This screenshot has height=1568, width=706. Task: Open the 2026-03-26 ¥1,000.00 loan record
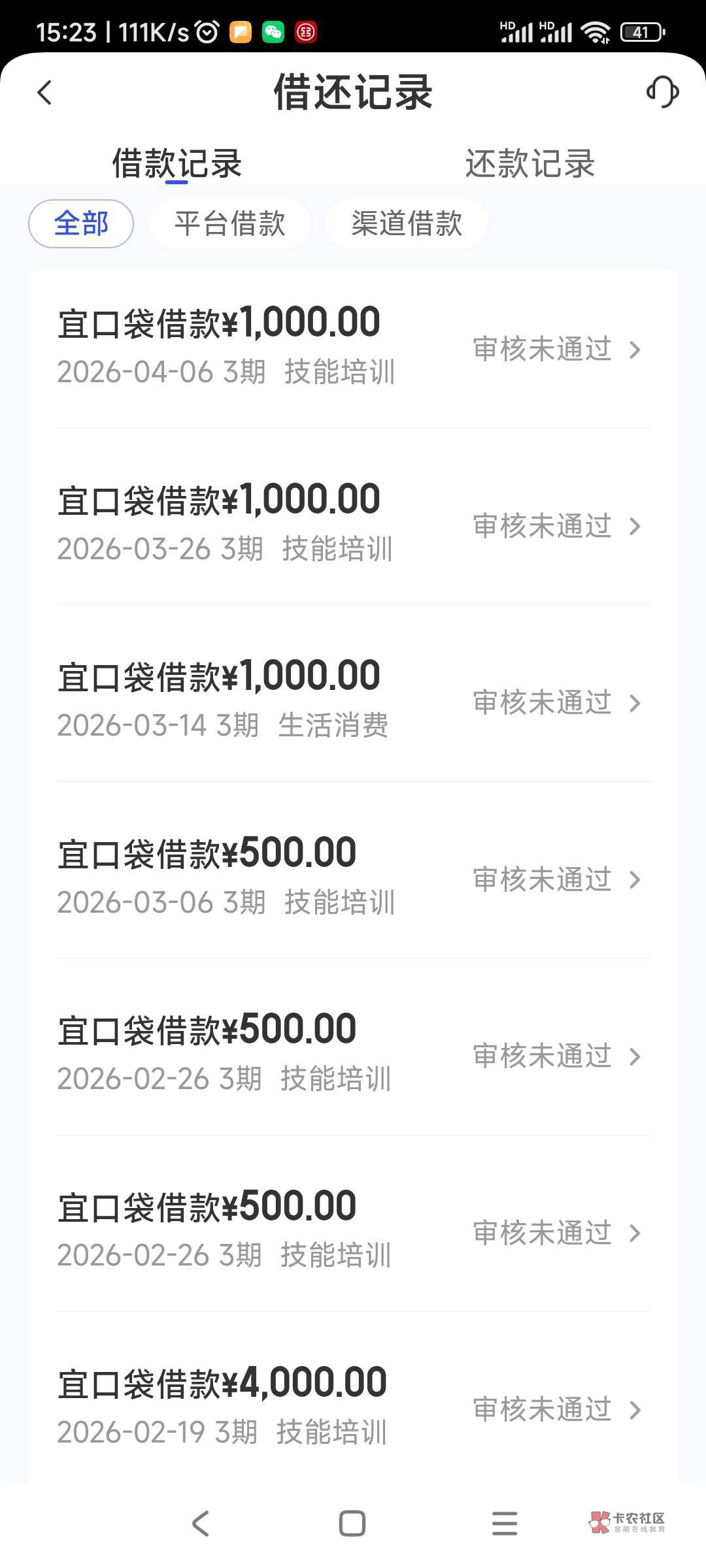click(x=353, y=525)
